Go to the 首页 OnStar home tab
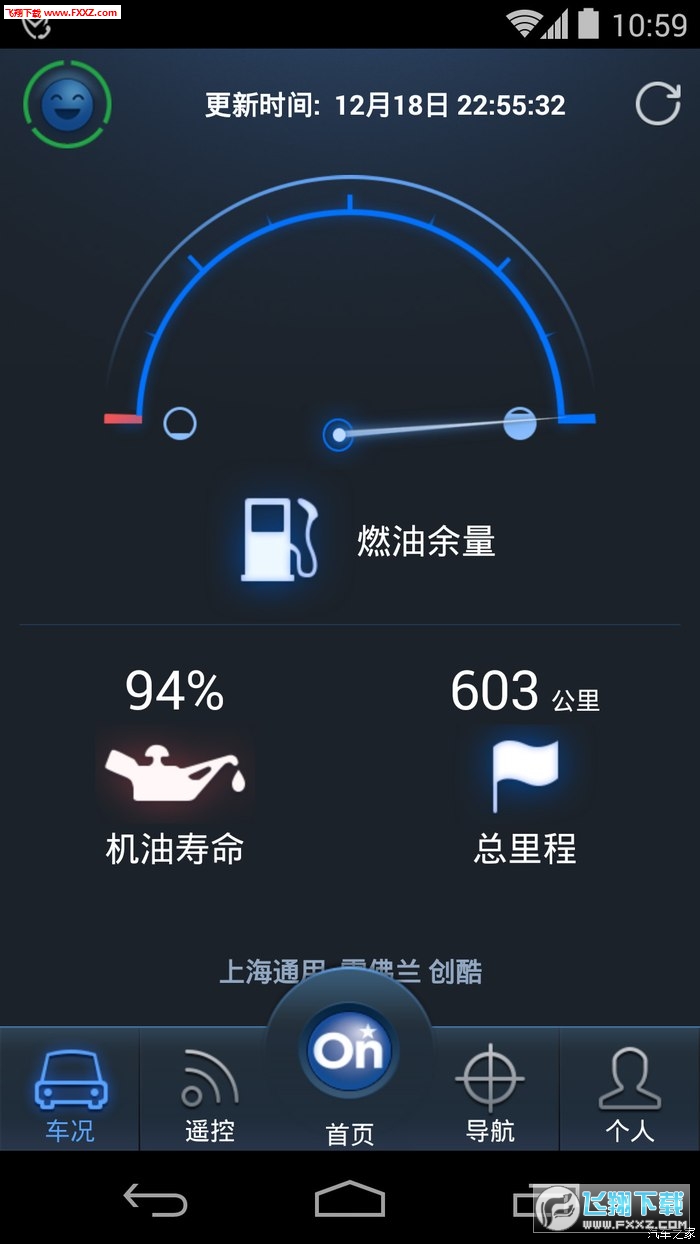 350,1072
